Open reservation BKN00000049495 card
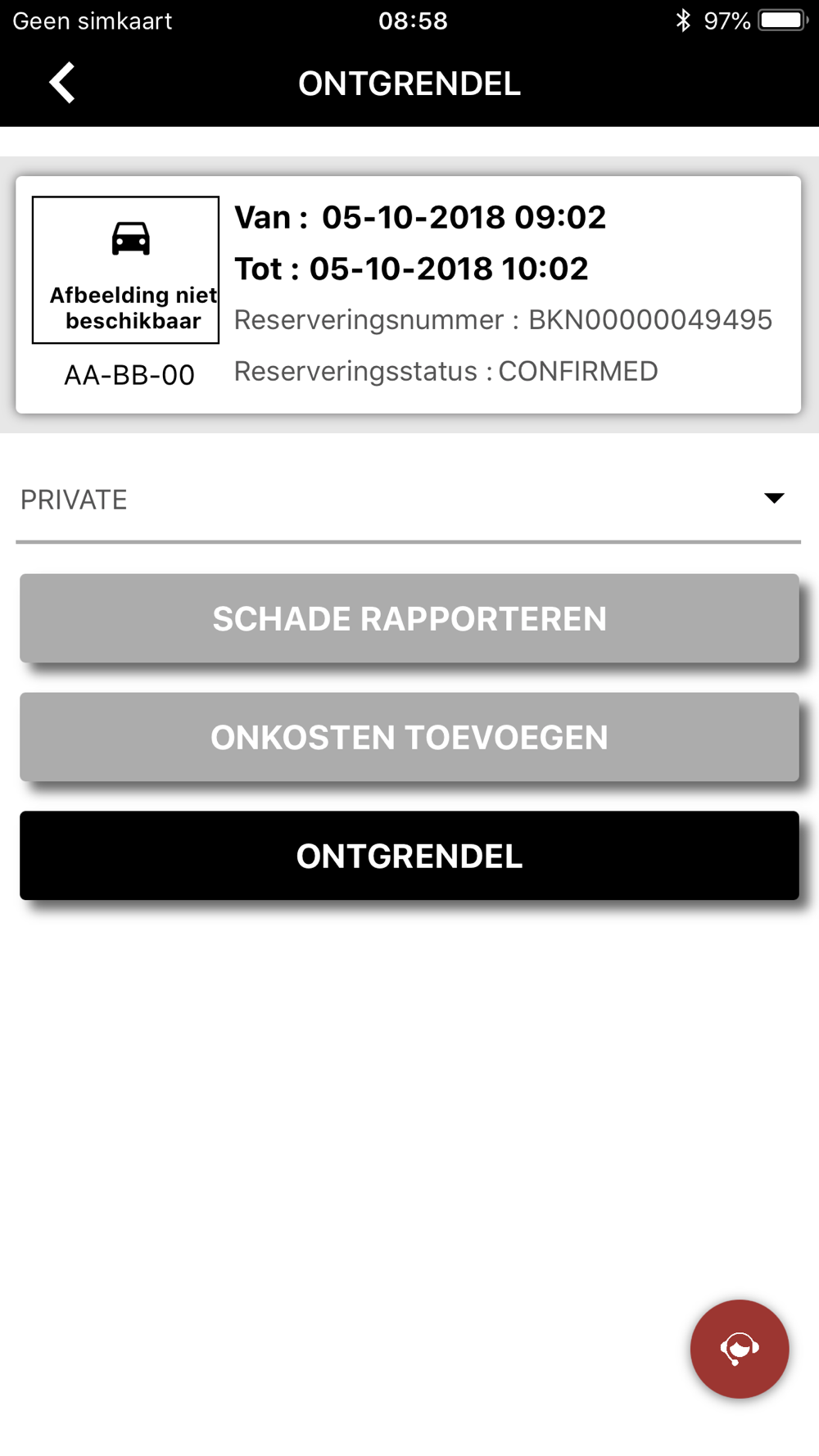819x1456 pixels. [x=408, y=295]
